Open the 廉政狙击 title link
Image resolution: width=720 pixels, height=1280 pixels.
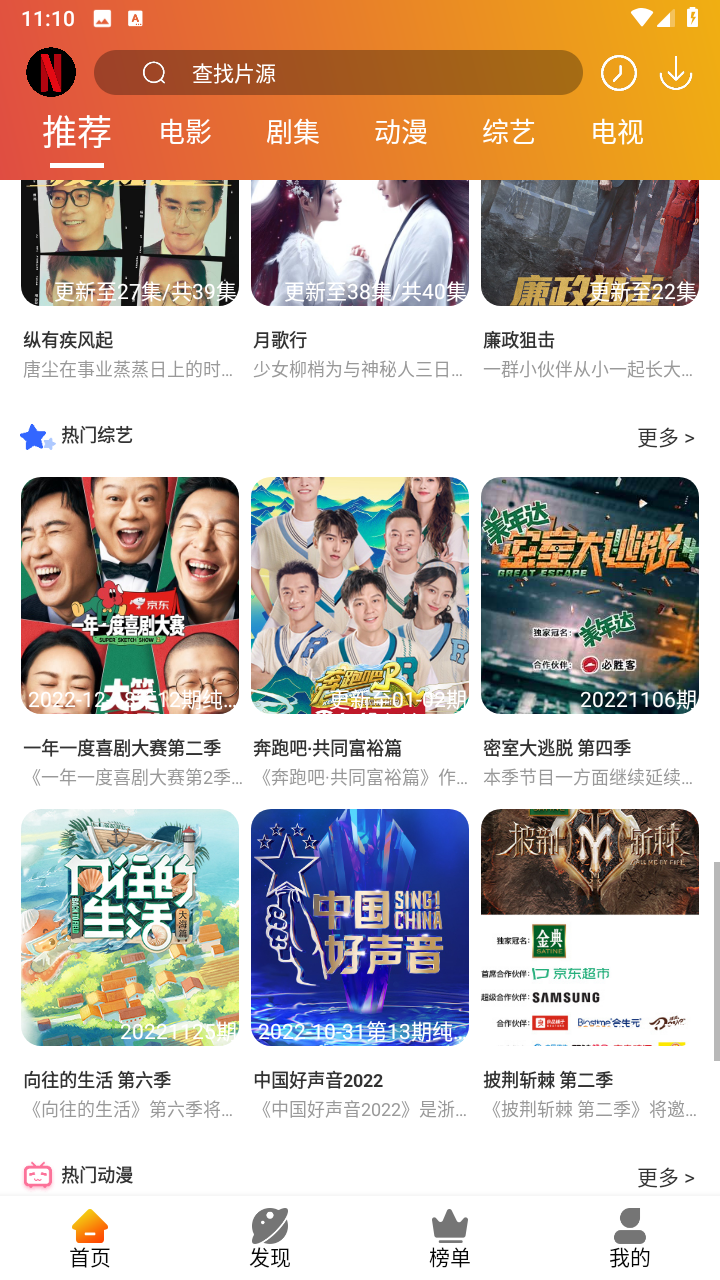click(520, 340)
